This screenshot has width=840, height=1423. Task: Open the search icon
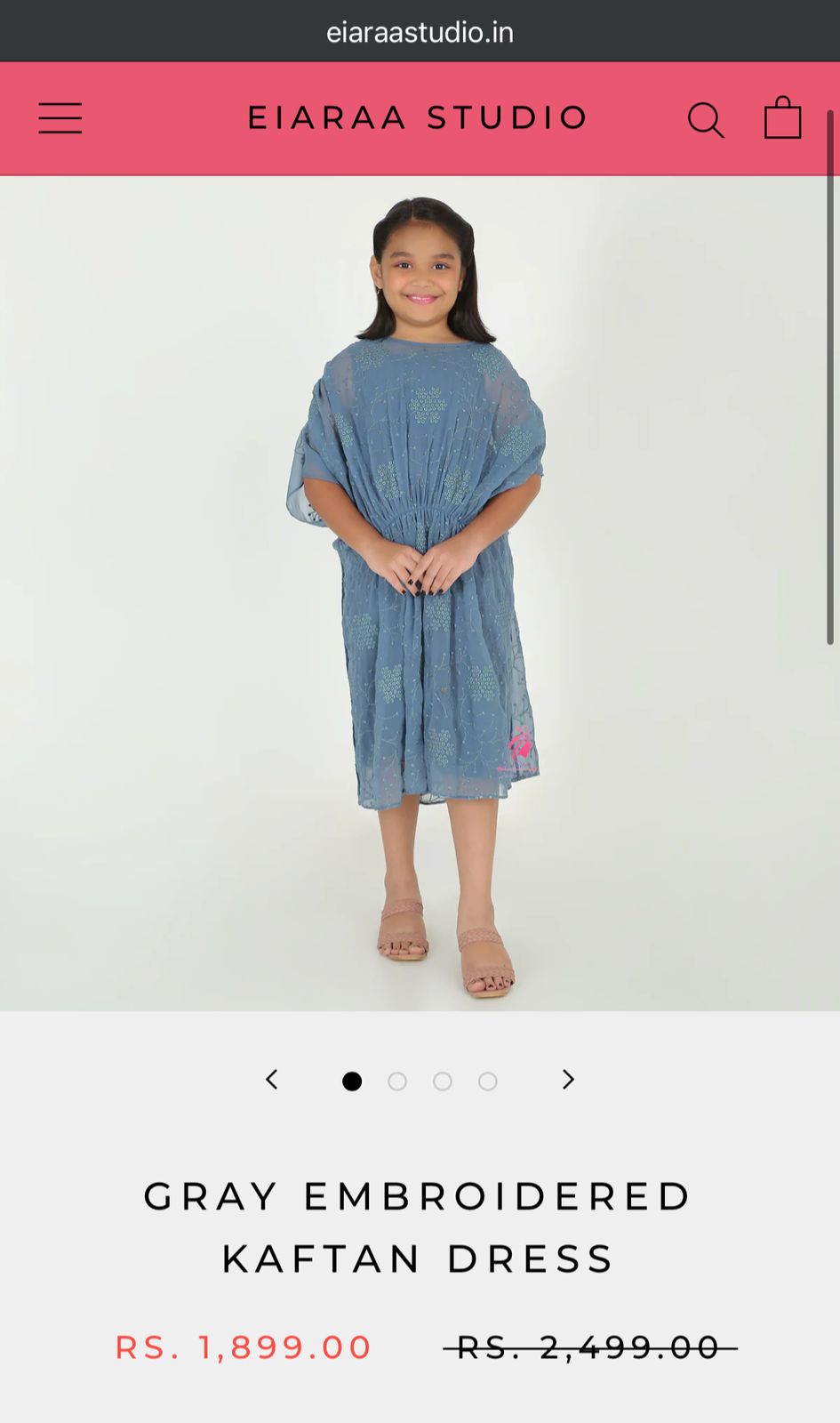click(x=706, y=120)
